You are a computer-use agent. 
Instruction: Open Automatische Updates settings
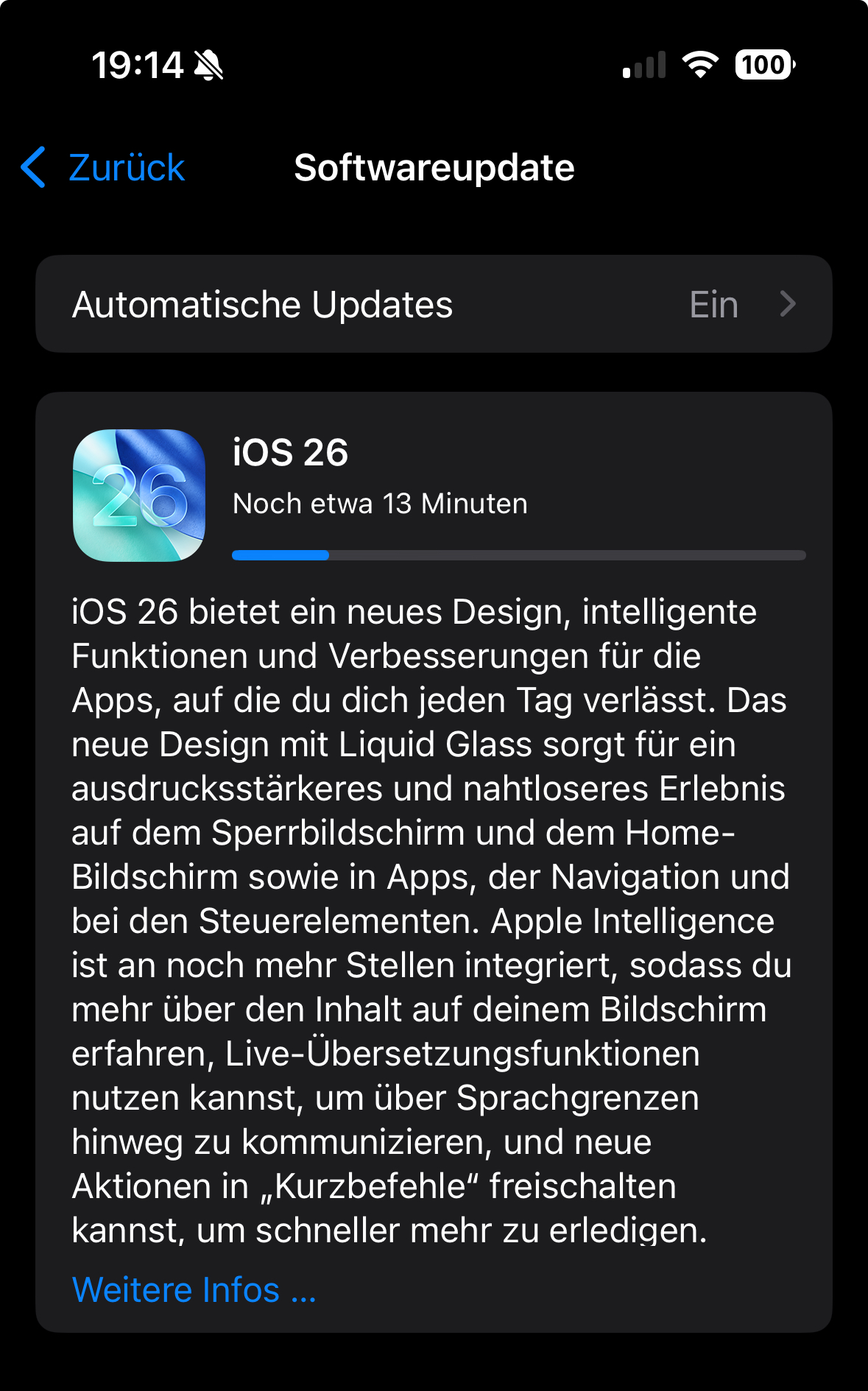click(x=434, y=304)
